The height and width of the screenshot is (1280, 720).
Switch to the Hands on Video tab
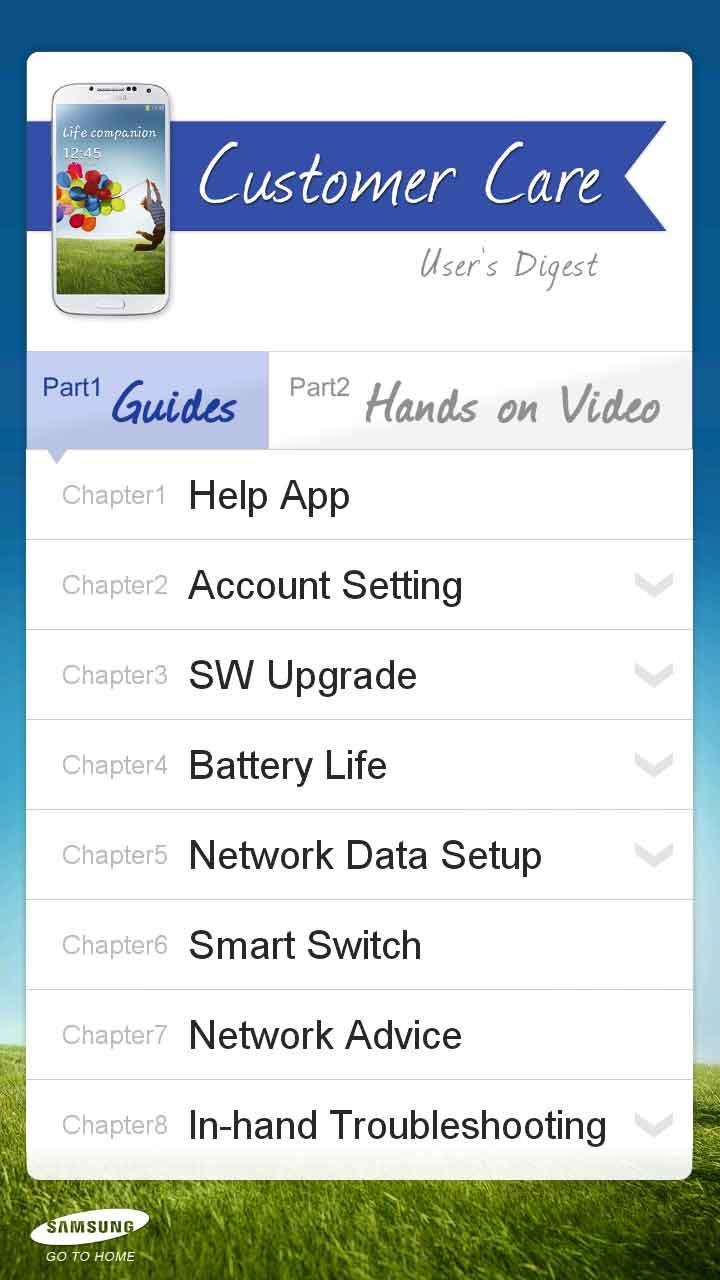480,400
